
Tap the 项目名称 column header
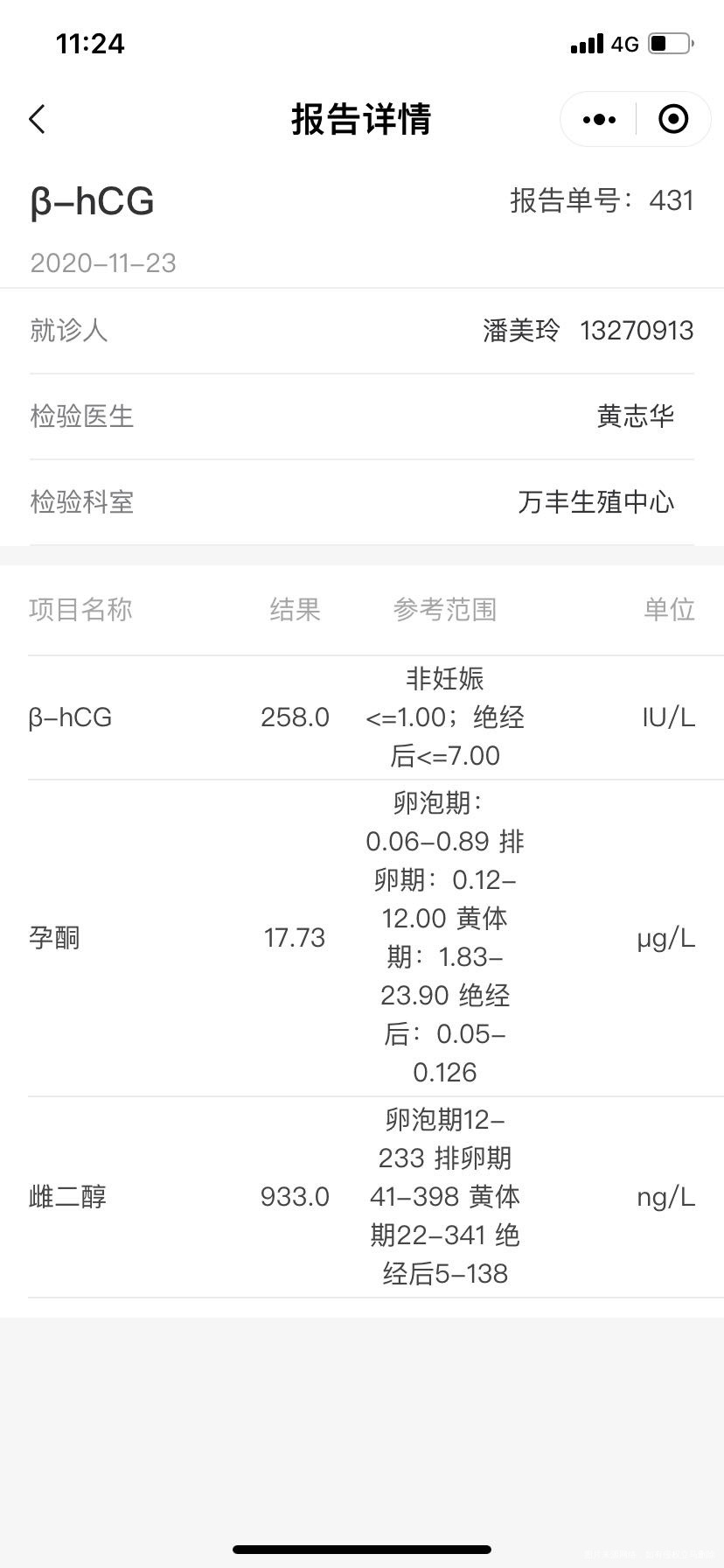pyautogui.click(x=80, y=611)
